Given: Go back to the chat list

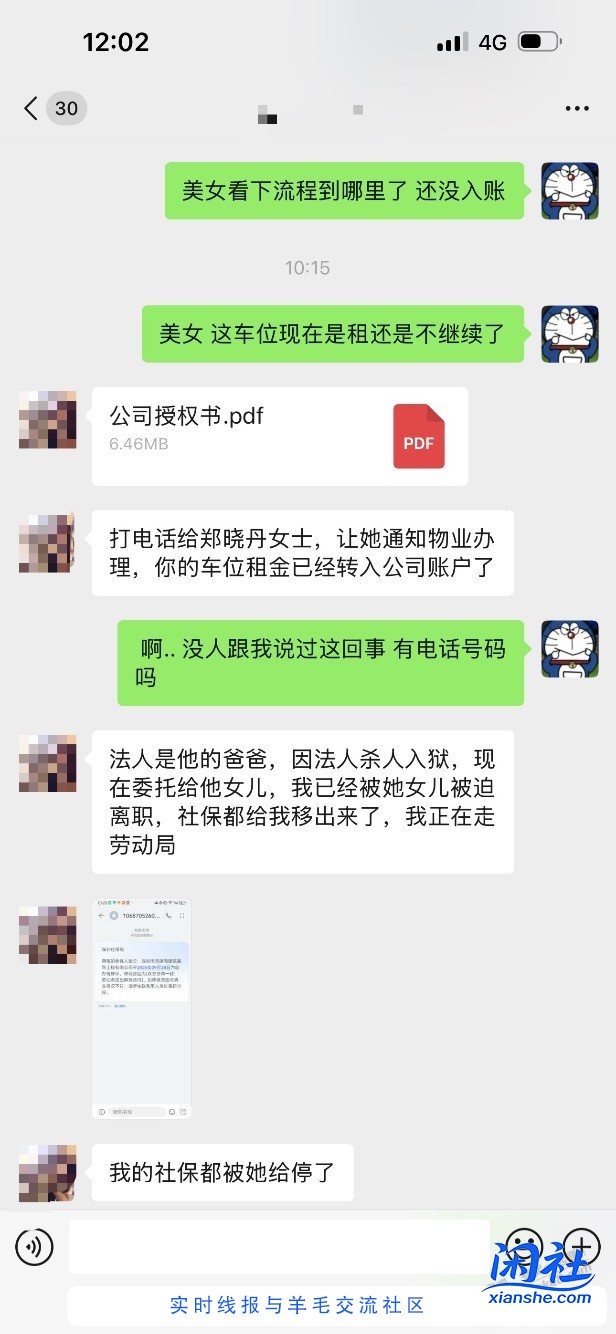Looking at the screenshot, I should click(32, 108).
